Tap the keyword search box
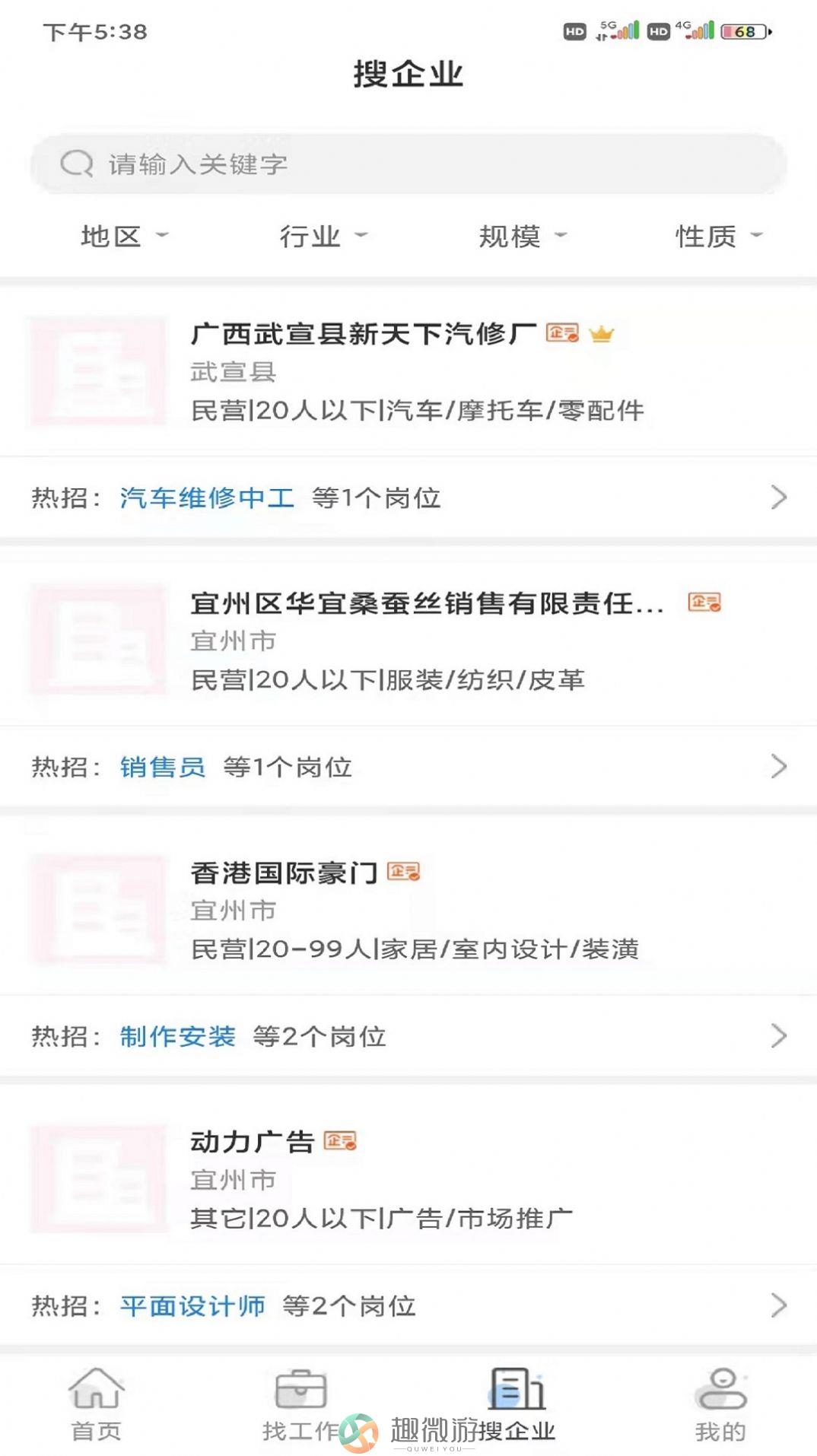Viewport: 817px width, 1456px height. (x=408, y=164)
